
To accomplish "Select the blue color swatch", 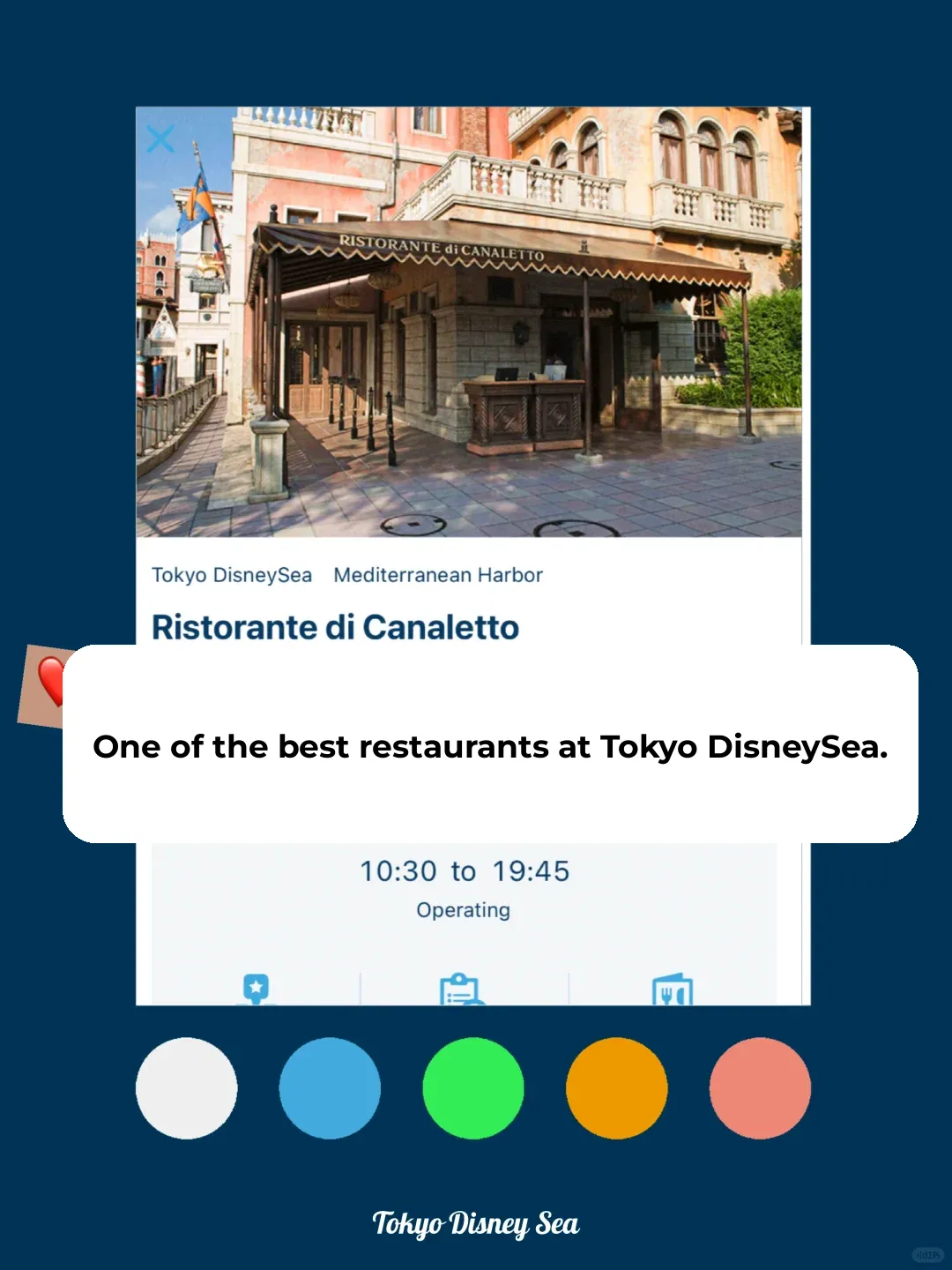I will [x=330, y=1087].
